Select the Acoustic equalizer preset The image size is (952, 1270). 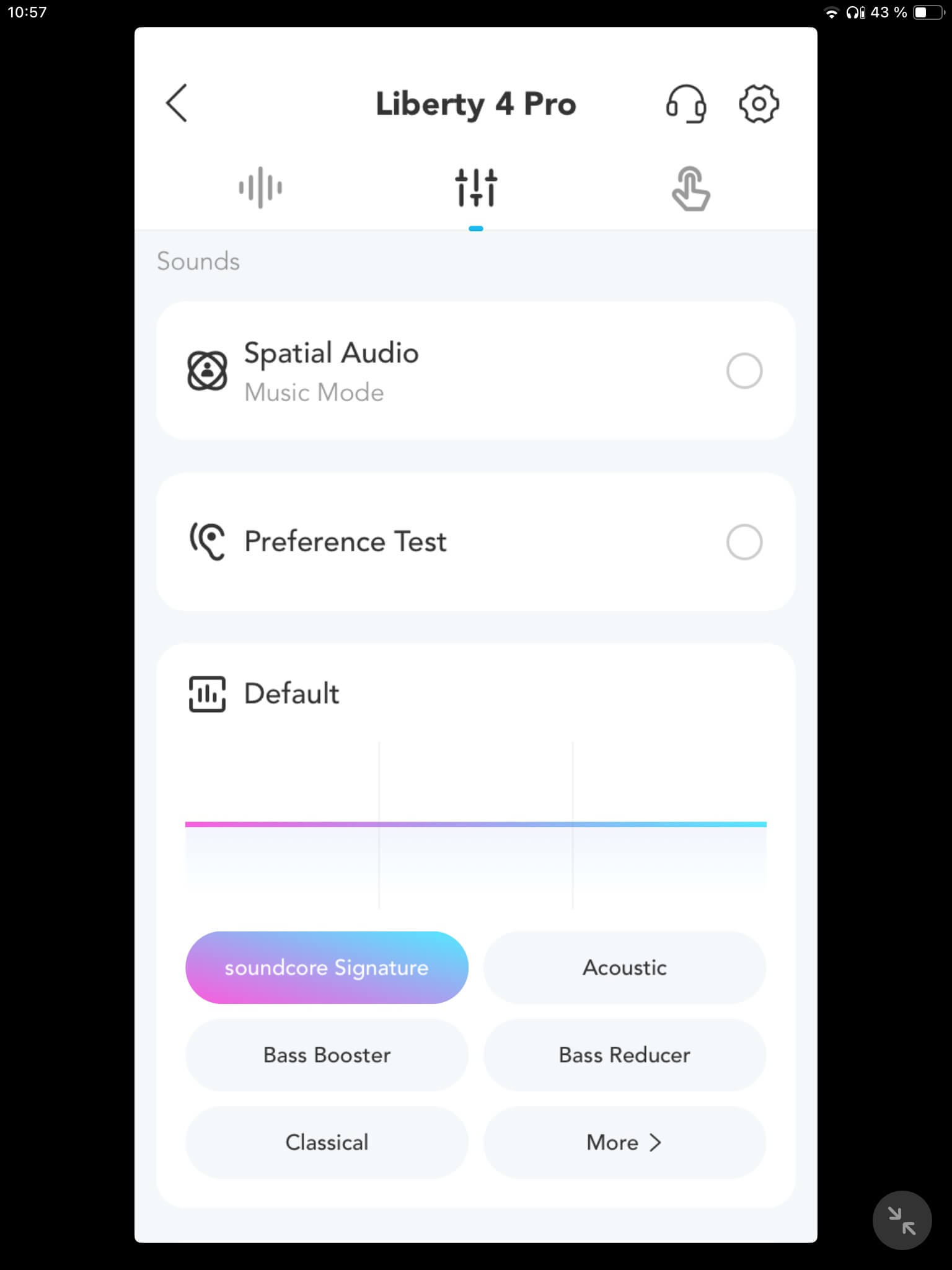click(624, 967)
